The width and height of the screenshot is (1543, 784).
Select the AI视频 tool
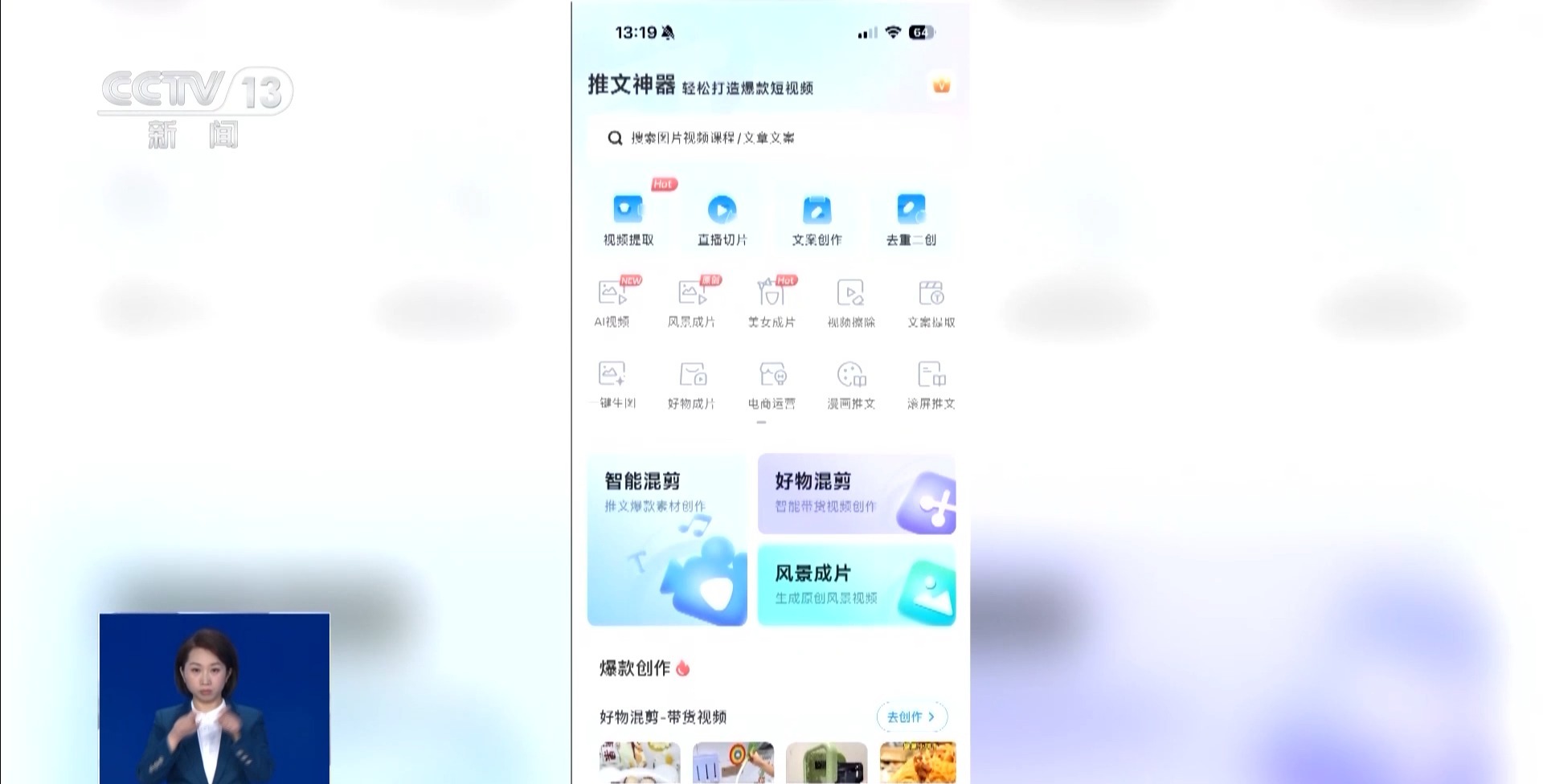[x=612, y=302]
